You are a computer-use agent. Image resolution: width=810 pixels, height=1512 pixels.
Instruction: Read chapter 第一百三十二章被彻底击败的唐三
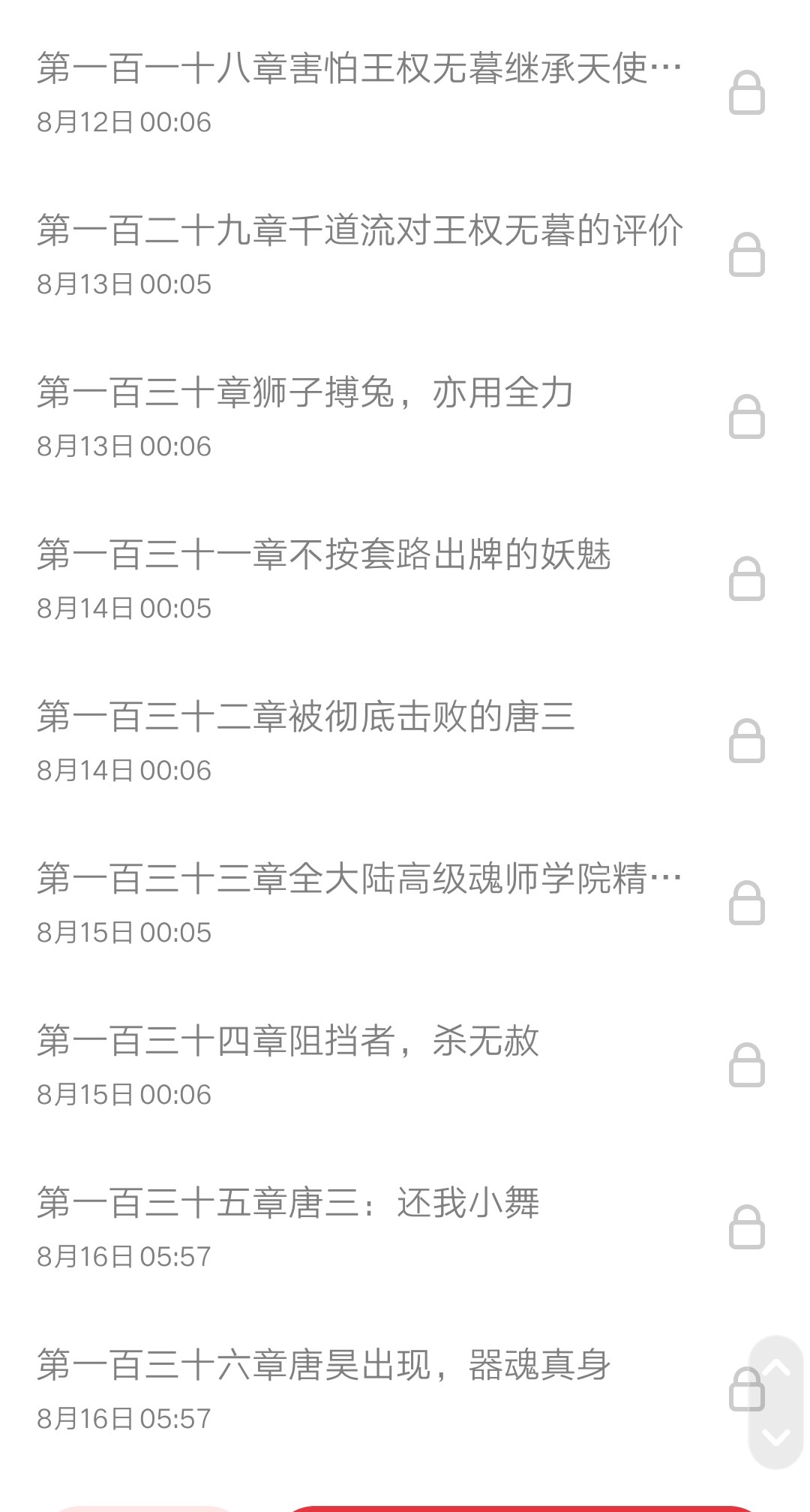pyautogui.click(x=306, y=717)
